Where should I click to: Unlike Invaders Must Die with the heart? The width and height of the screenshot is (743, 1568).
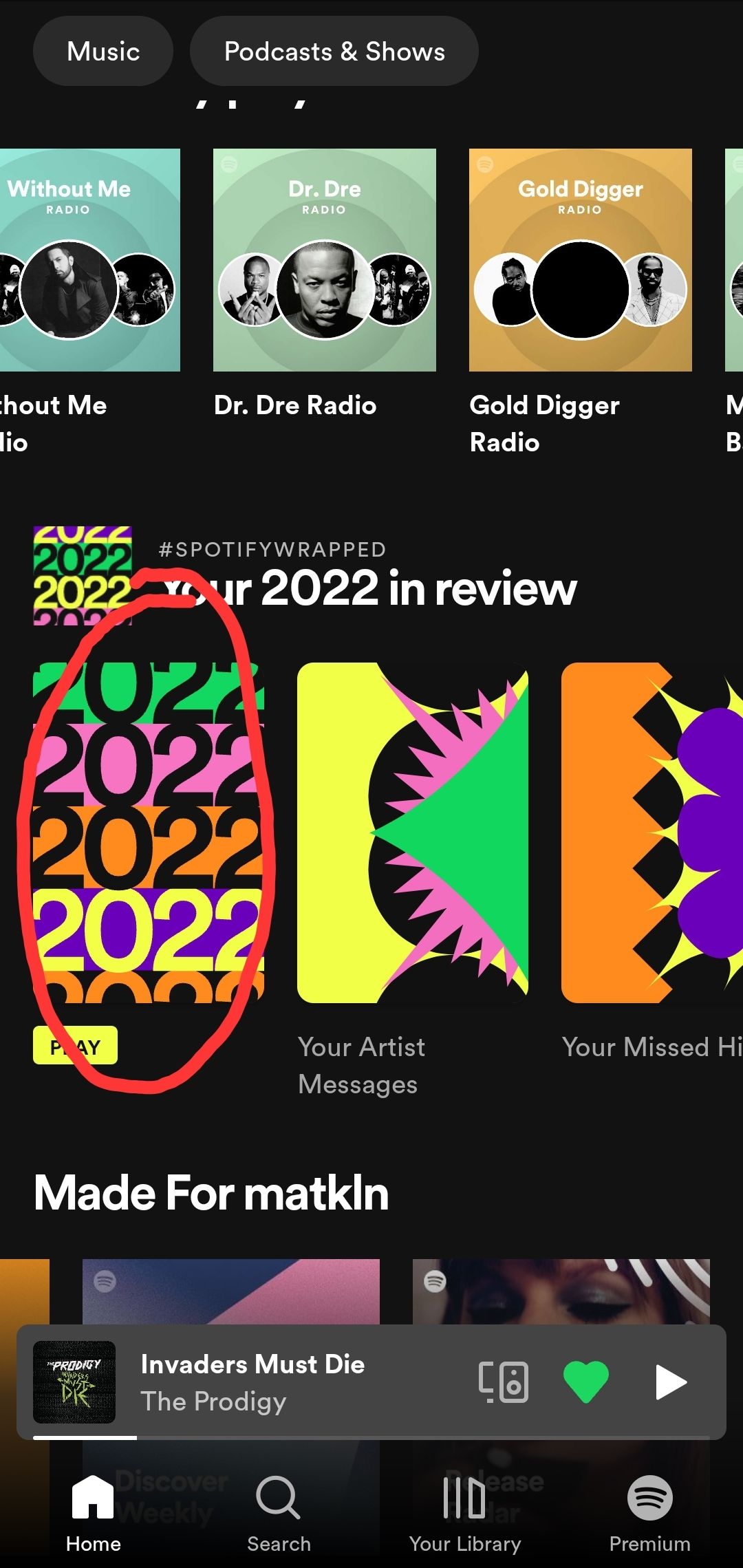(585, 1382)
